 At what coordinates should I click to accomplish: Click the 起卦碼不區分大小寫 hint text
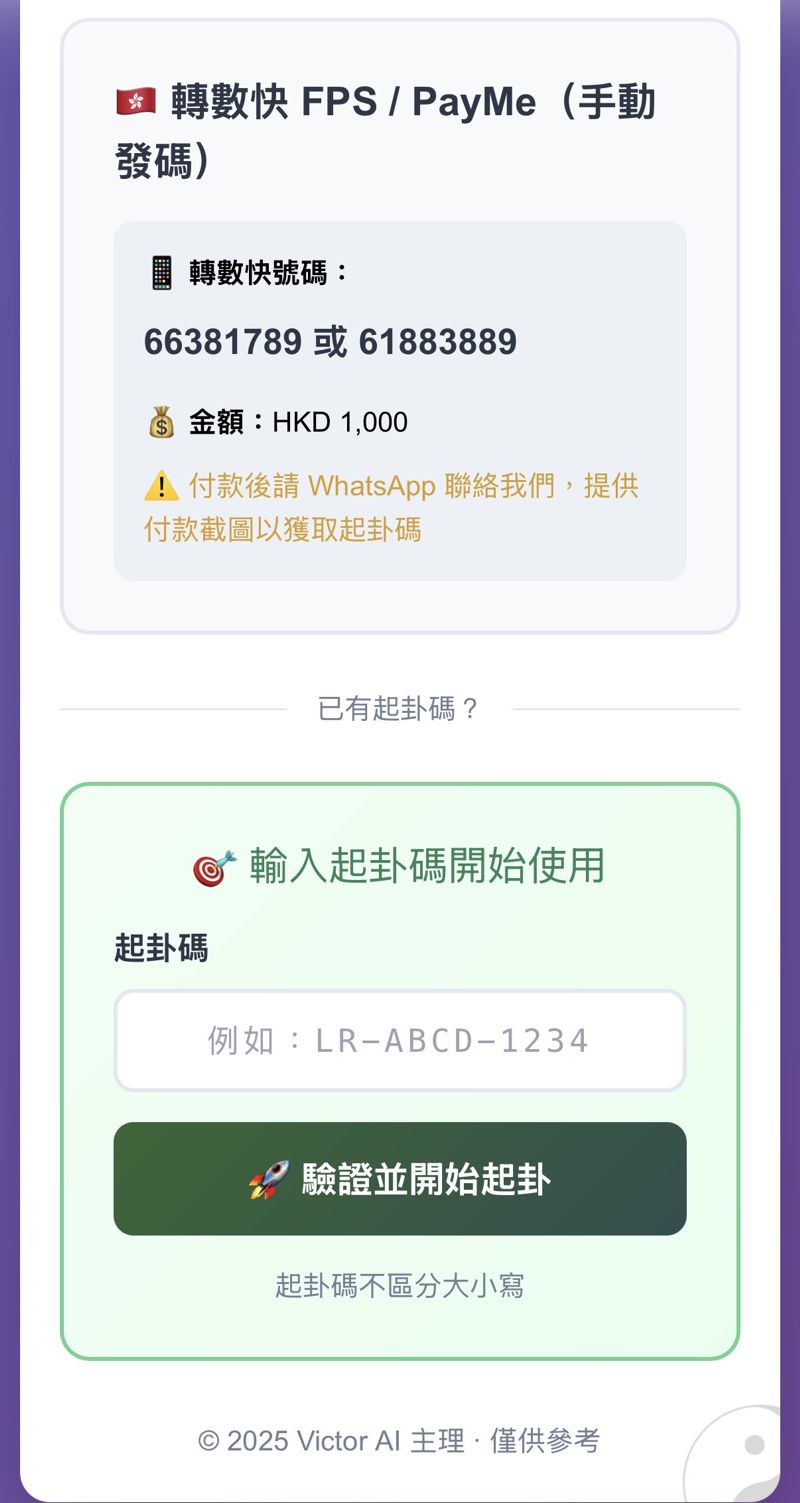click(399, 1285)
